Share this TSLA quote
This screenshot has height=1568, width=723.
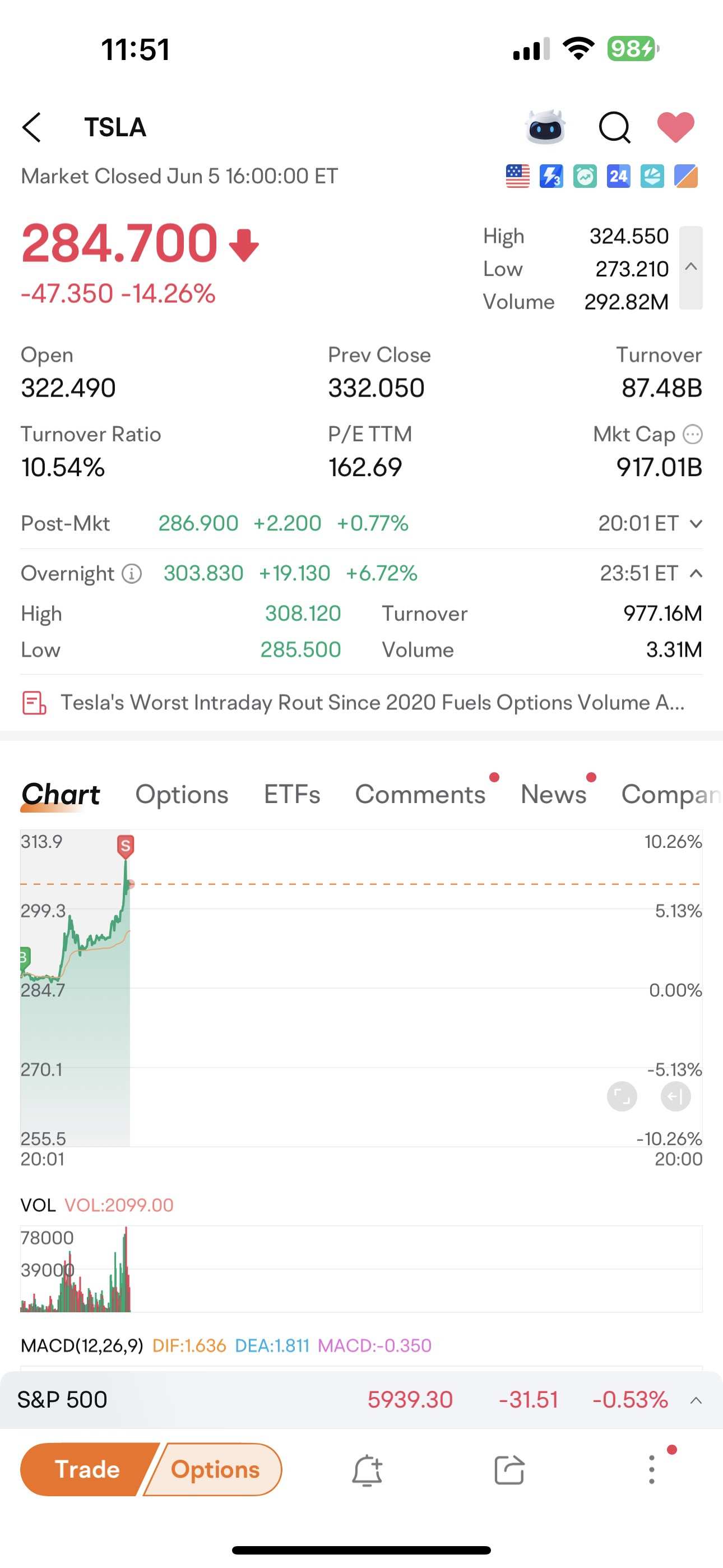pos(509,1470)
